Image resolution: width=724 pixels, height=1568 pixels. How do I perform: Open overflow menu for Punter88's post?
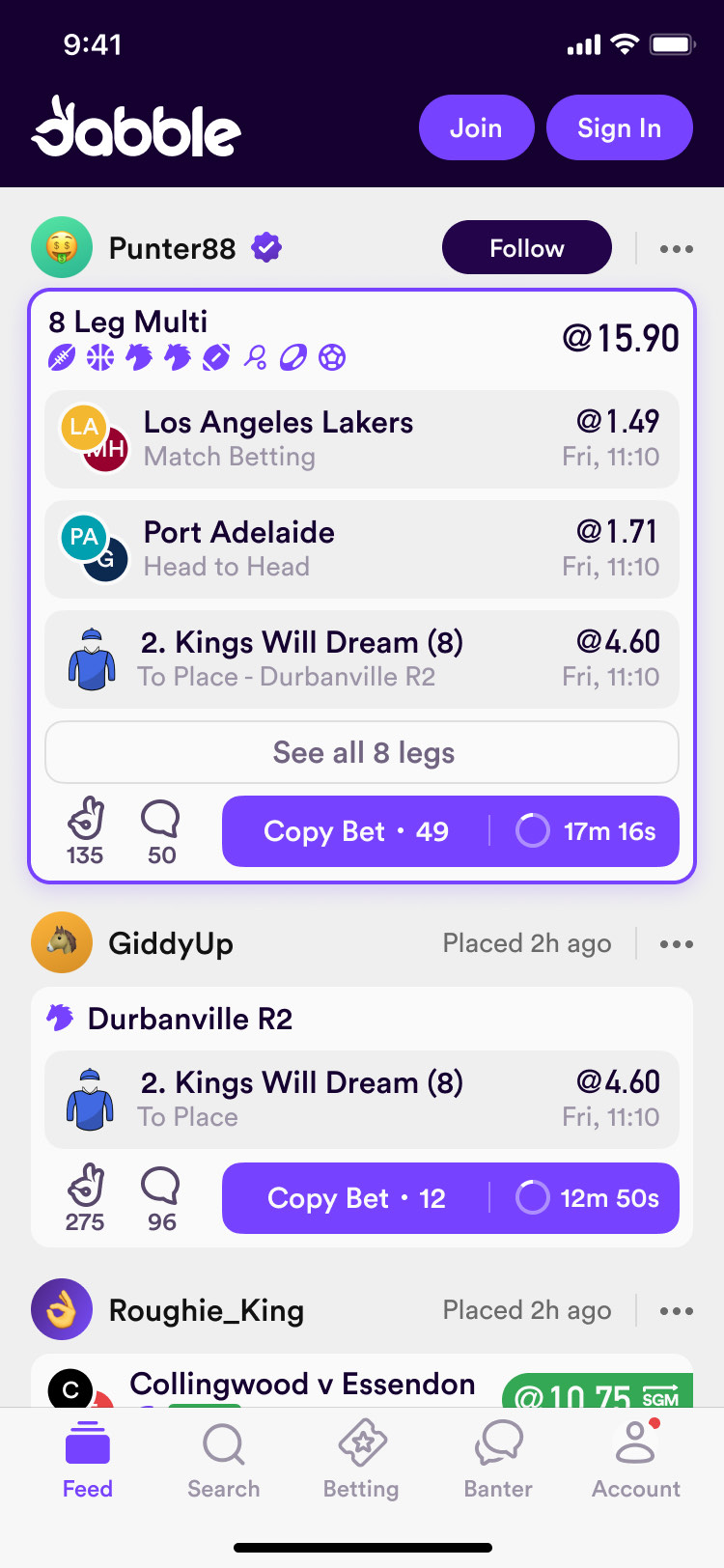click(x=676, y=249)
